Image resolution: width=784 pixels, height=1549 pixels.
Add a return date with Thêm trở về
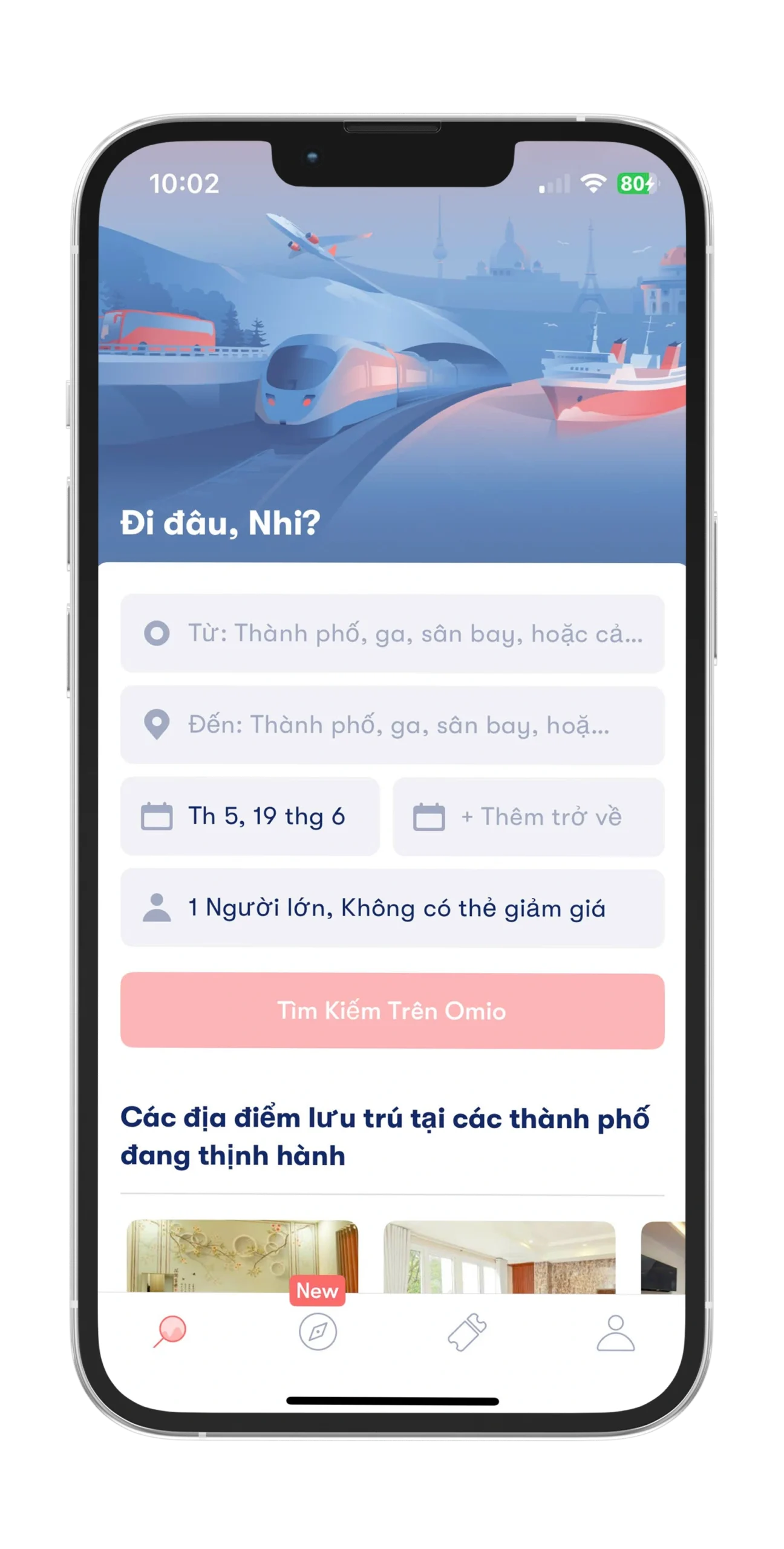tap(528, 817)
